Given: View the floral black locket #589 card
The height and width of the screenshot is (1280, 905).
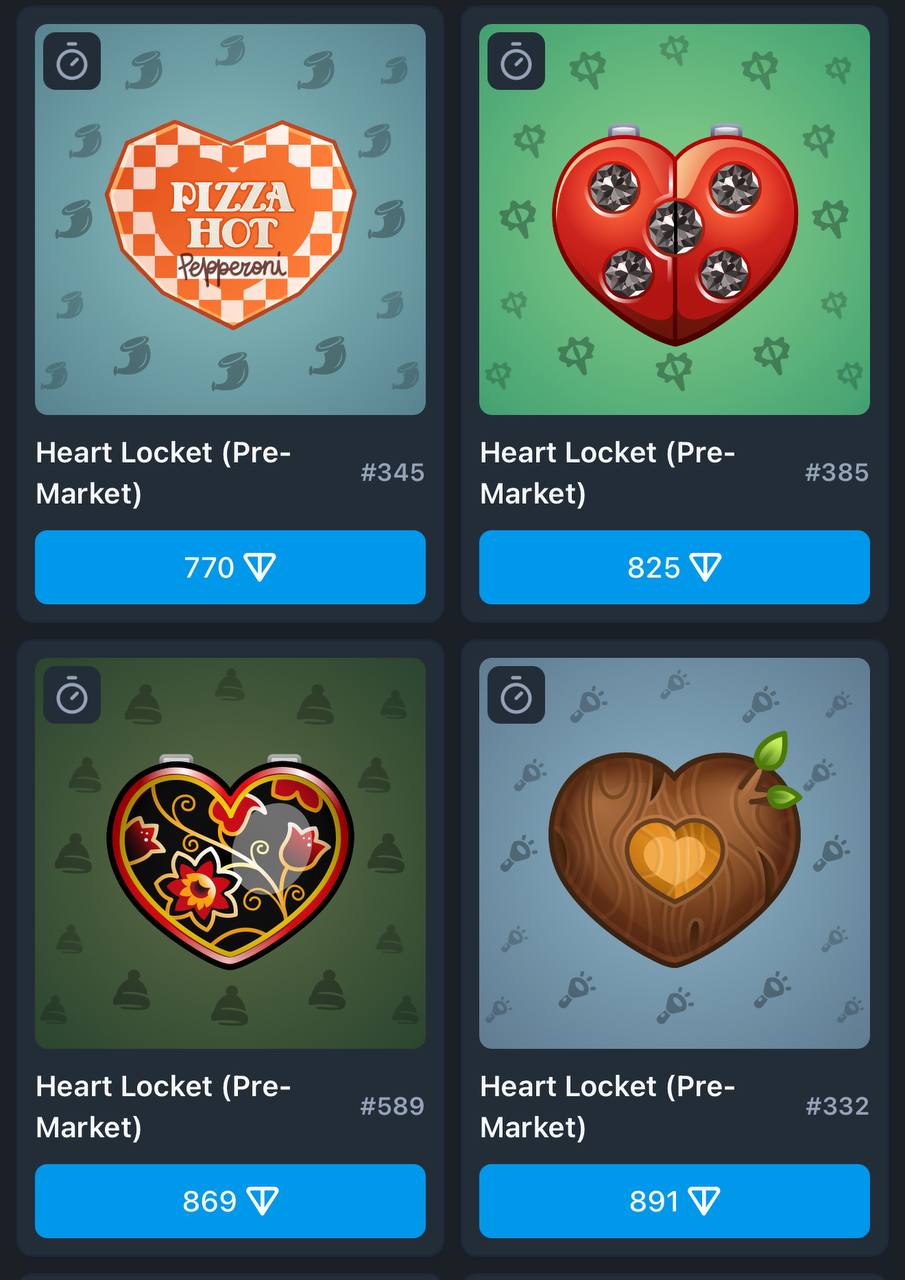Looking at the screenshot, I should click(x=230, y=853).
